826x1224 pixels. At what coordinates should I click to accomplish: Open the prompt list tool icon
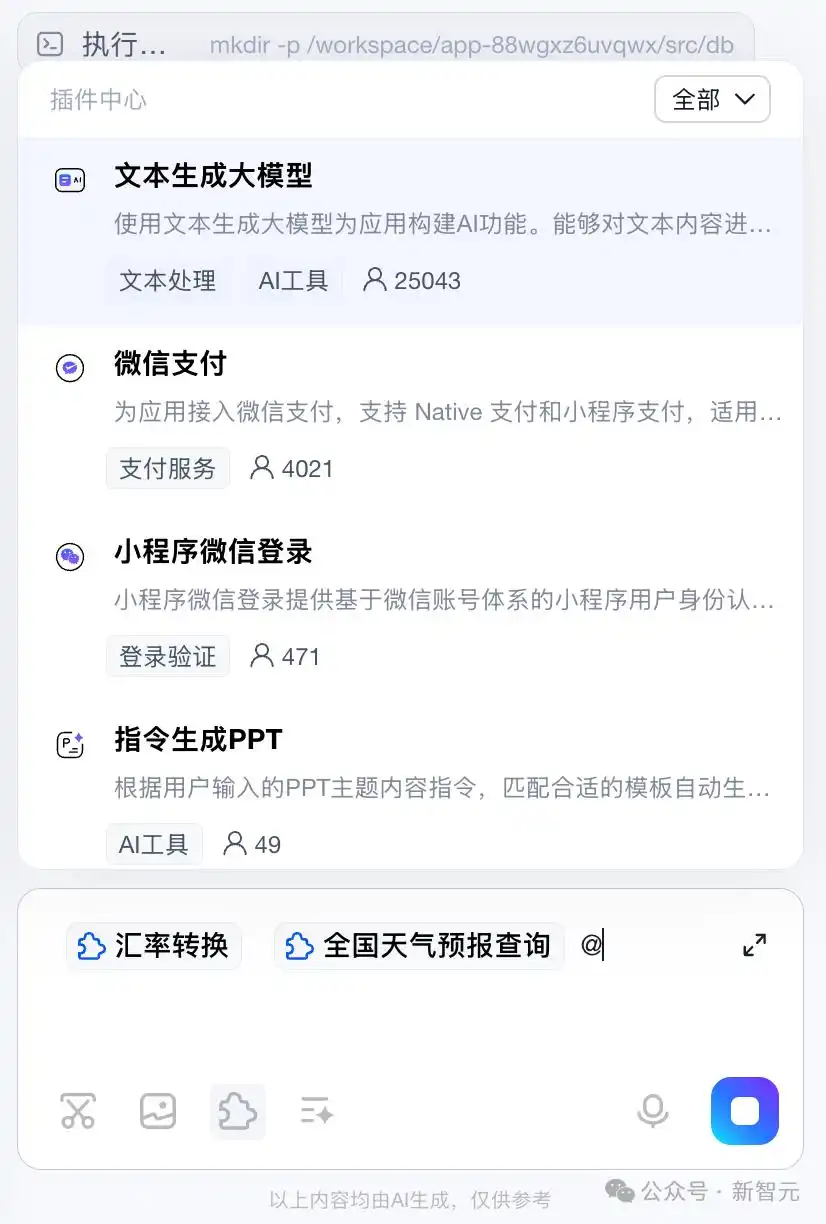click(316, 1110)
